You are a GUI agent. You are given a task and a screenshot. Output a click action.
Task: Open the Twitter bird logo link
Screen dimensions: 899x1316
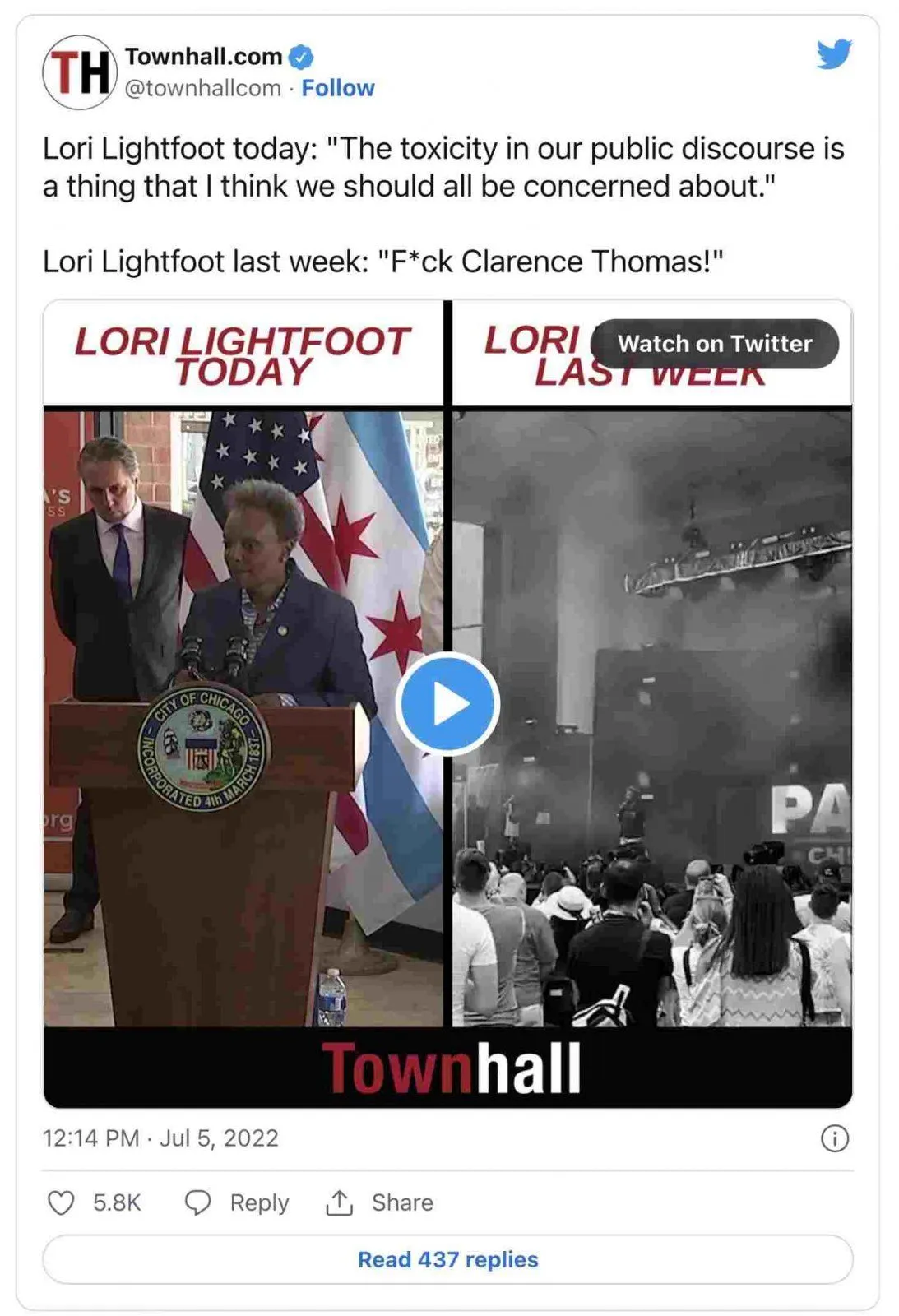pos(834,55)
